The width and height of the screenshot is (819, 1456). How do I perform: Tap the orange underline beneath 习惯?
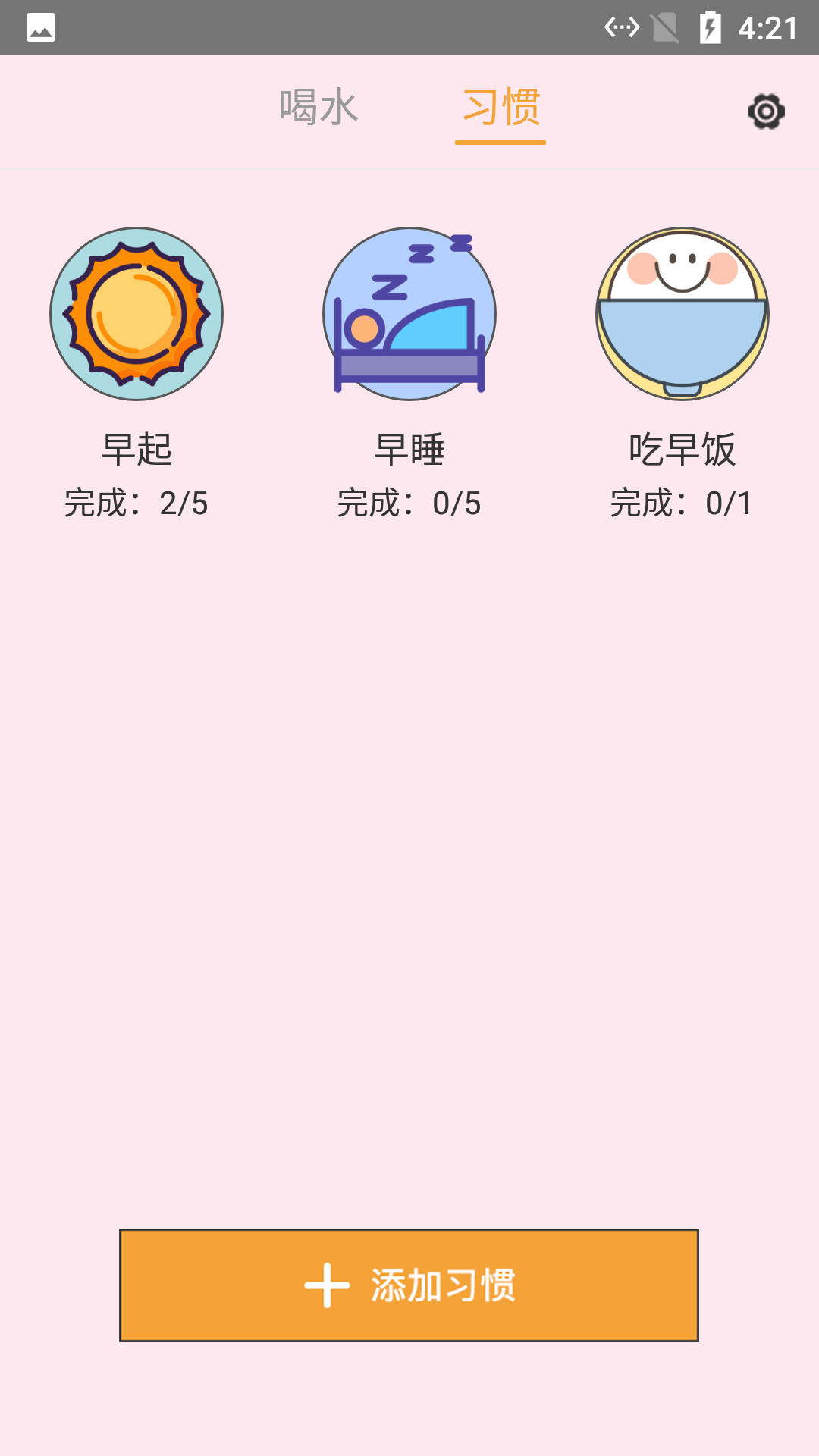[500, 144]
